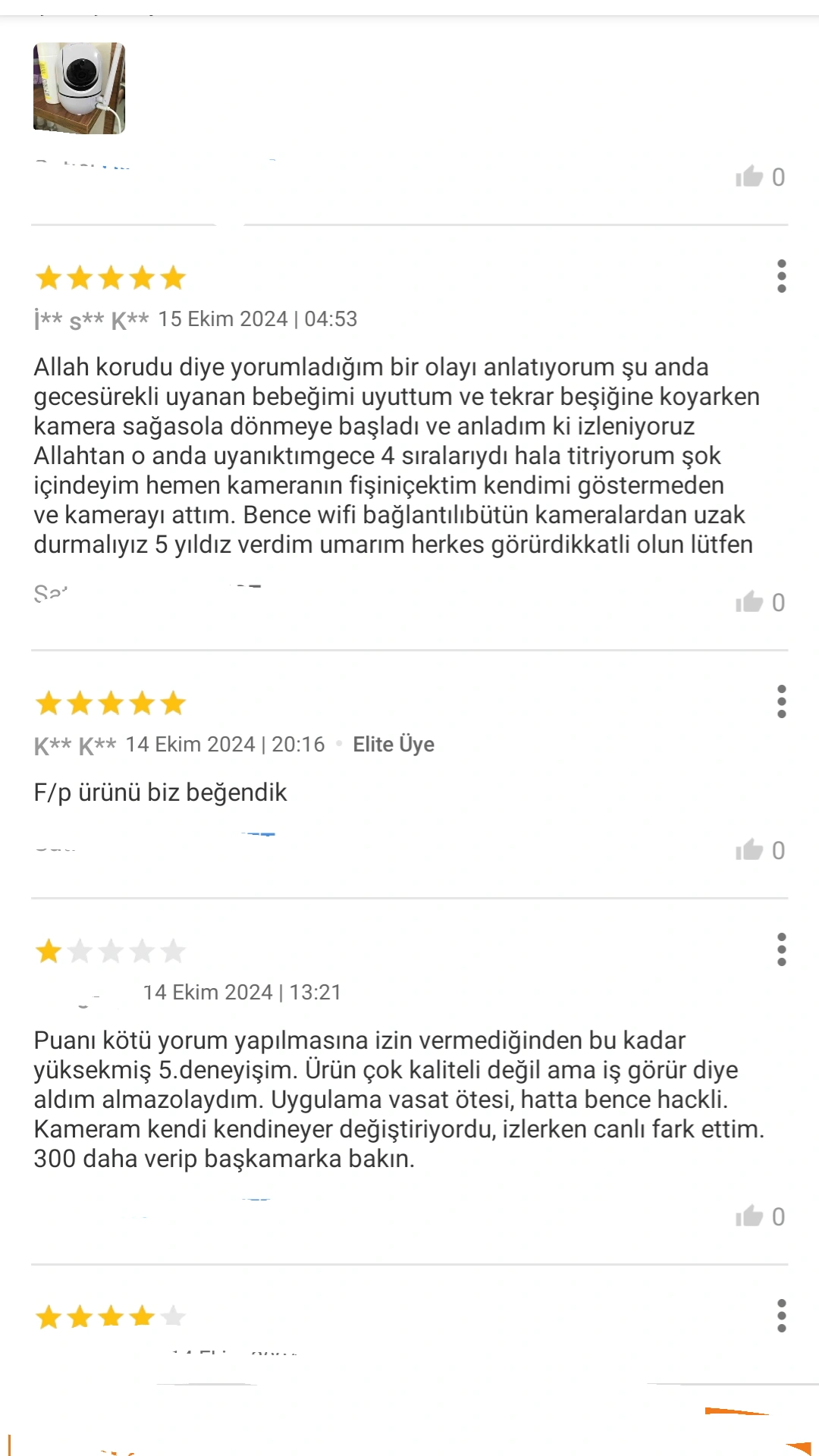819x1456 pixels.
Task: Open the camera photo attached to the review
Action: click(x=79, y=88)
